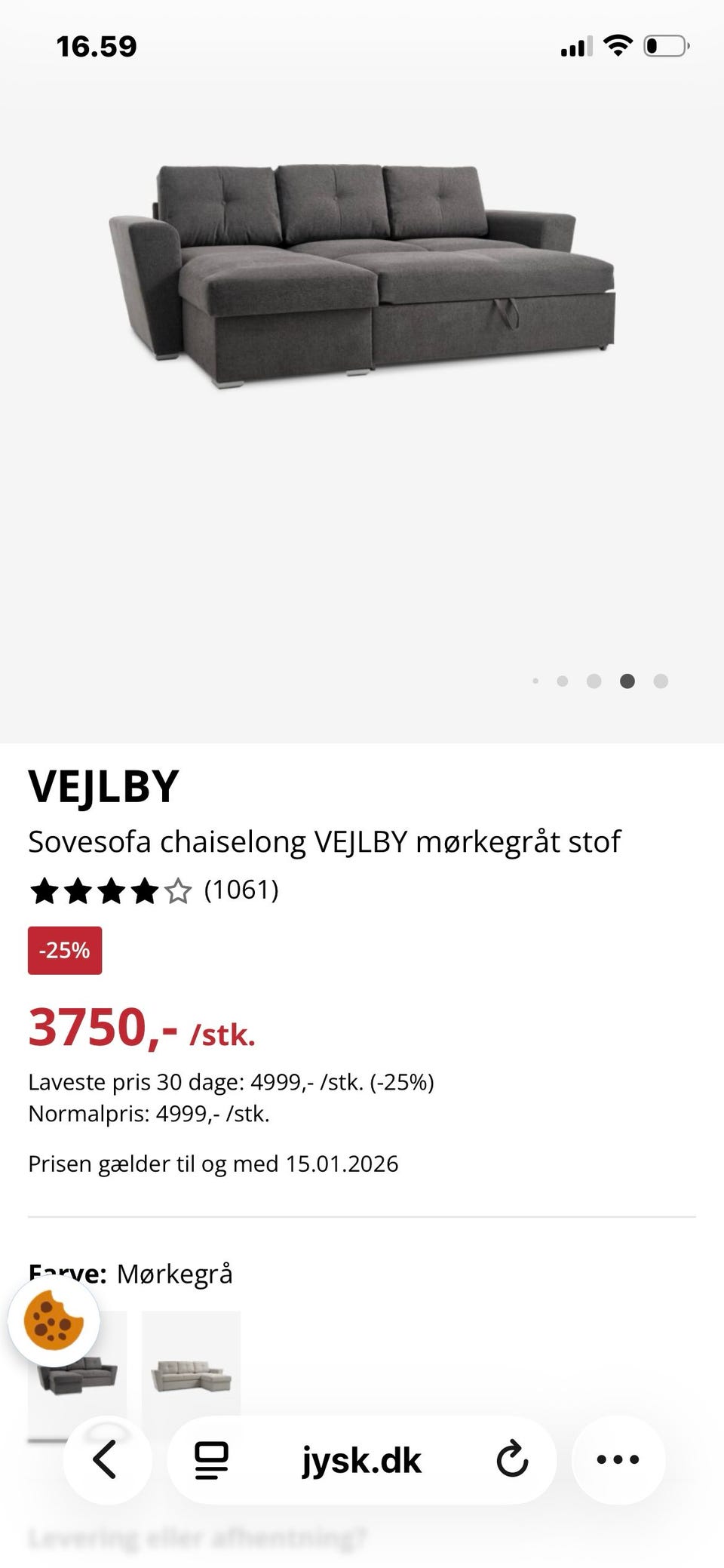Screen dimensions: 724x1568
Task: Tap the empty fifth rating star
Action: 178,892
